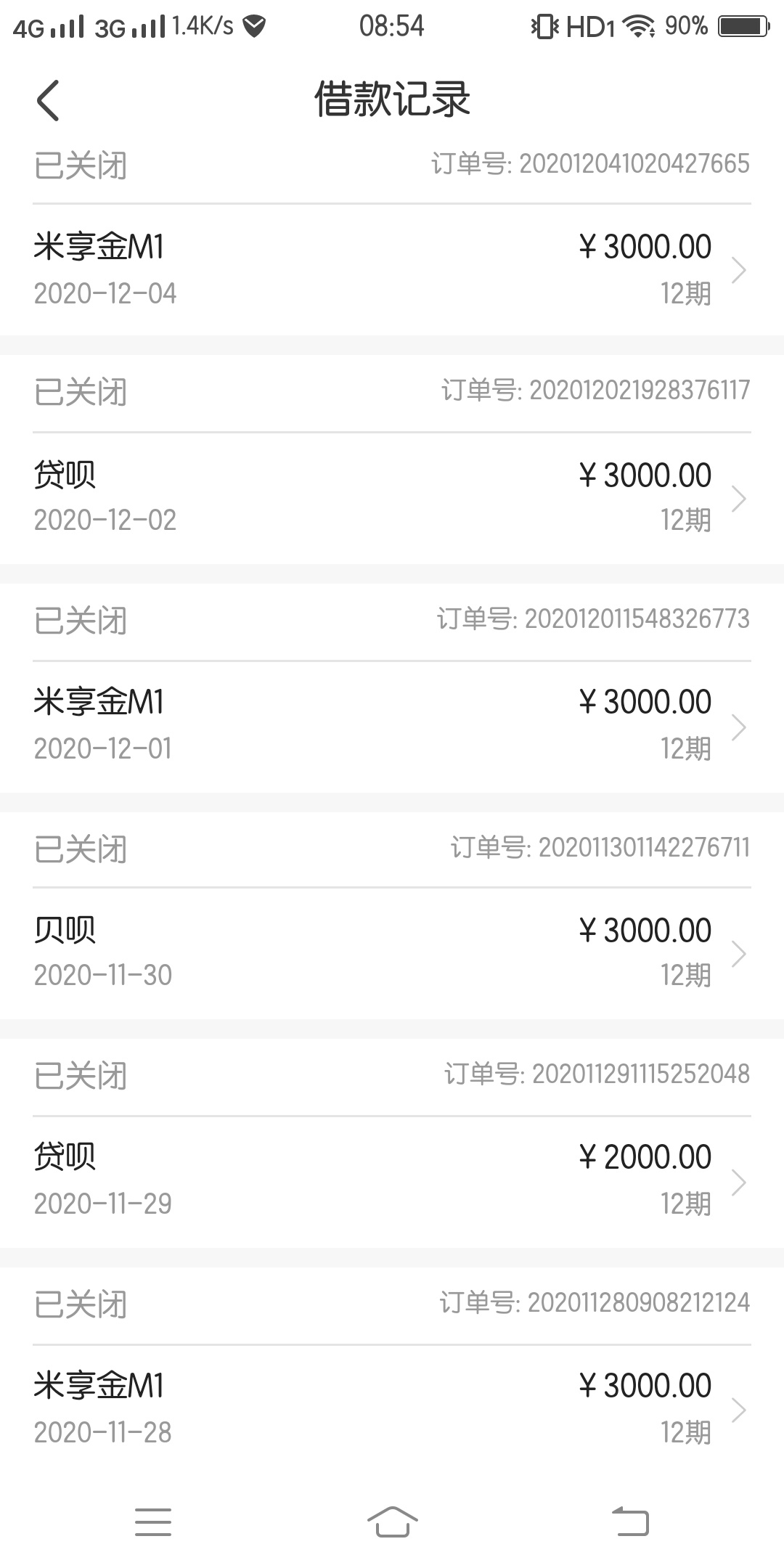Tap the system home button
This screenshot has width=784, height=1568.
click(392, 1521)
